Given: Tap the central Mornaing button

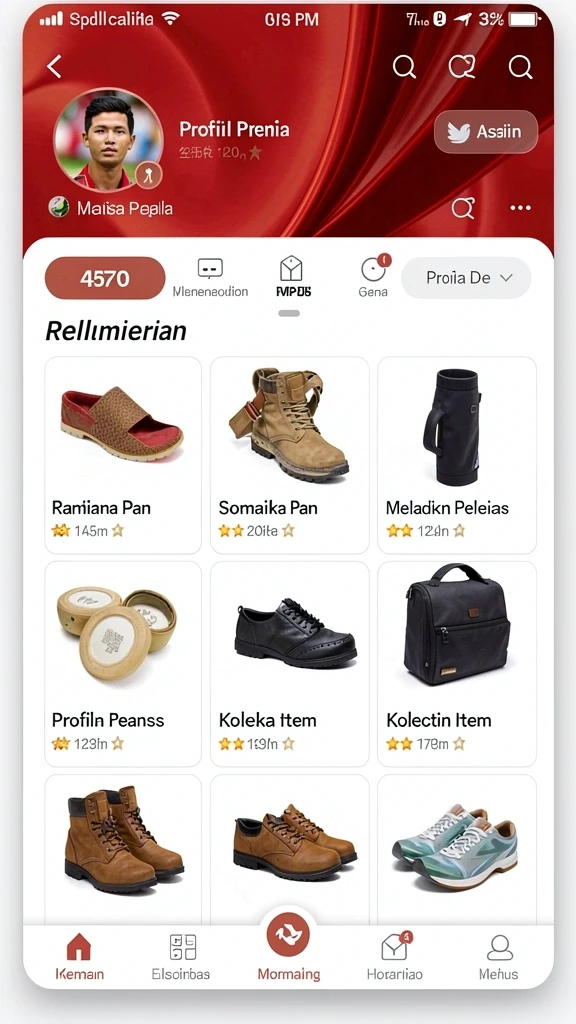Looking at the screenshot, I should pos(289,947).
